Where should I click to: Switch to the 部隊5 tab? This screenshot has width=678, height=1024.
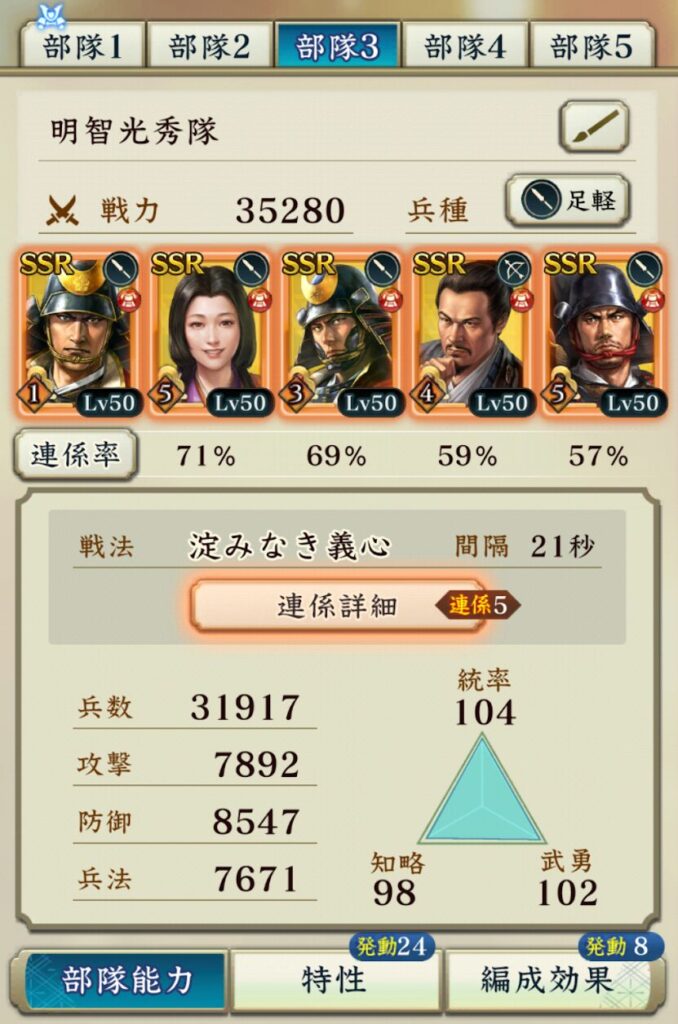[x=591, y=46]
